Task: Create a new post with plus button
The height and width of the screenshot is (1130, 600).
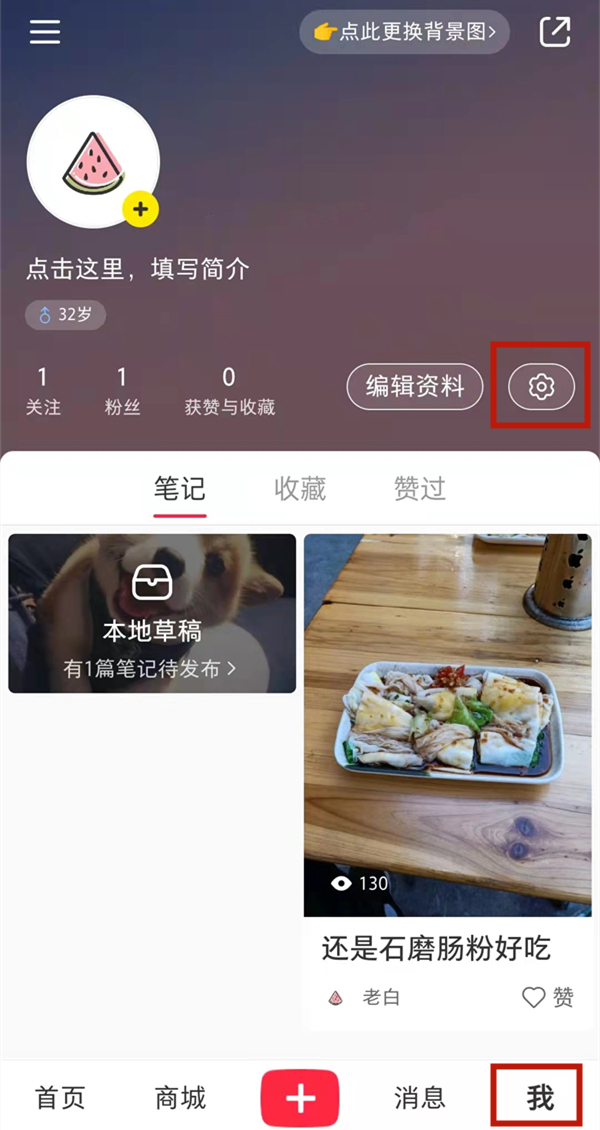Action: click(300, 1098)
